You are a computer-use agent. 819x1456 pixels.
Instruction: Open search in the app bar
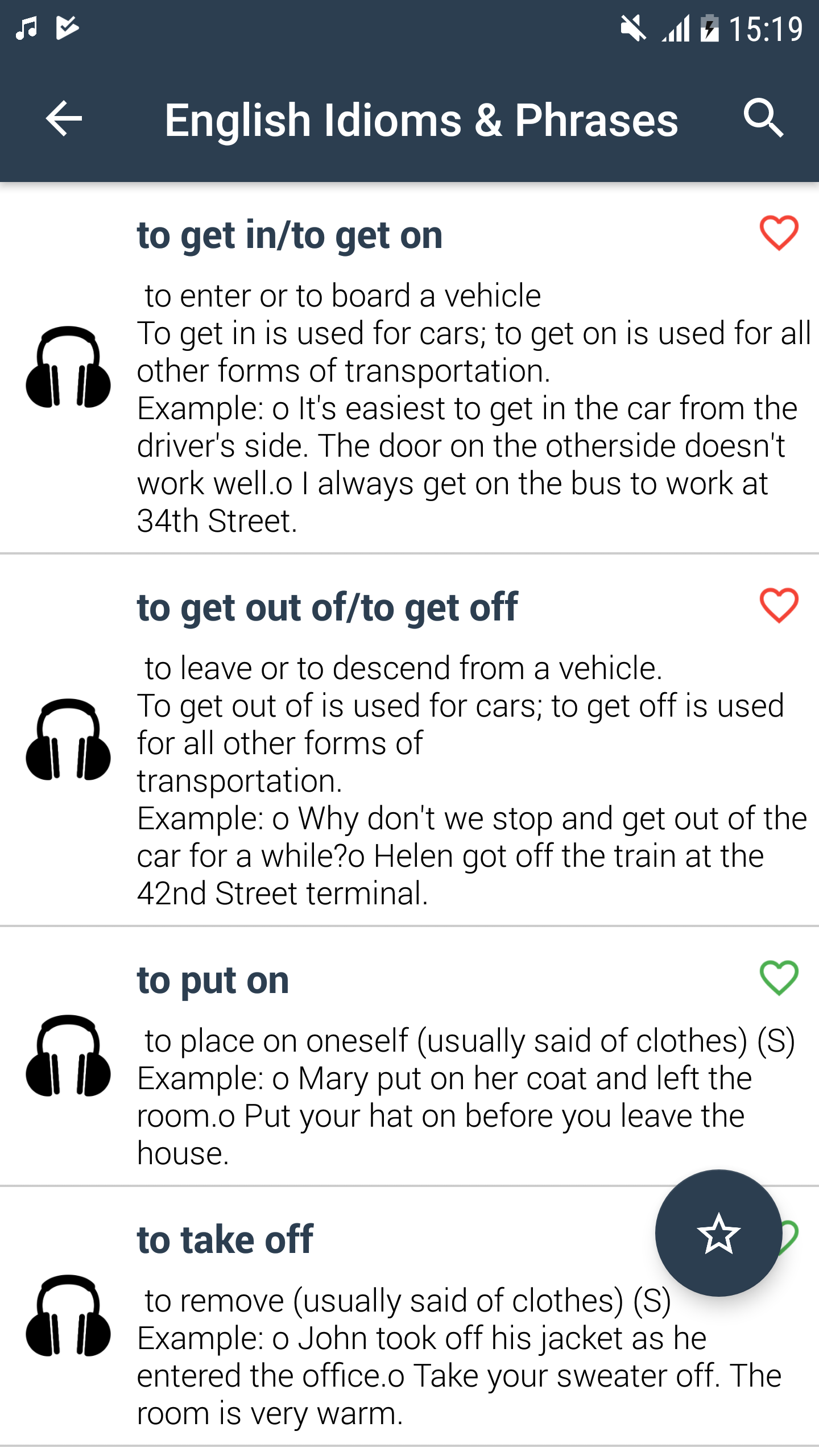(763, 119)
